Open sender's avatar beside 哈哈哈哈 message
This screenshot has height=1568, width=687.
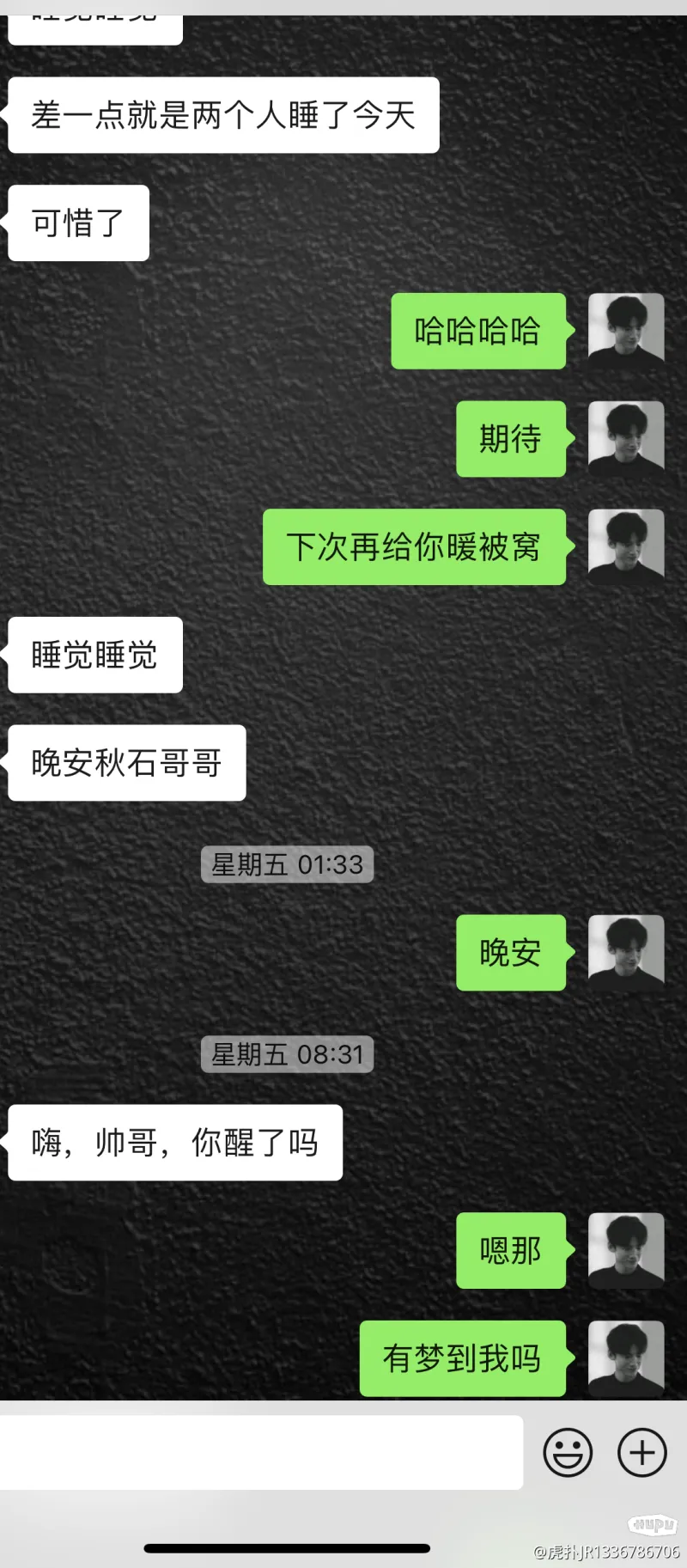point(626,331)
